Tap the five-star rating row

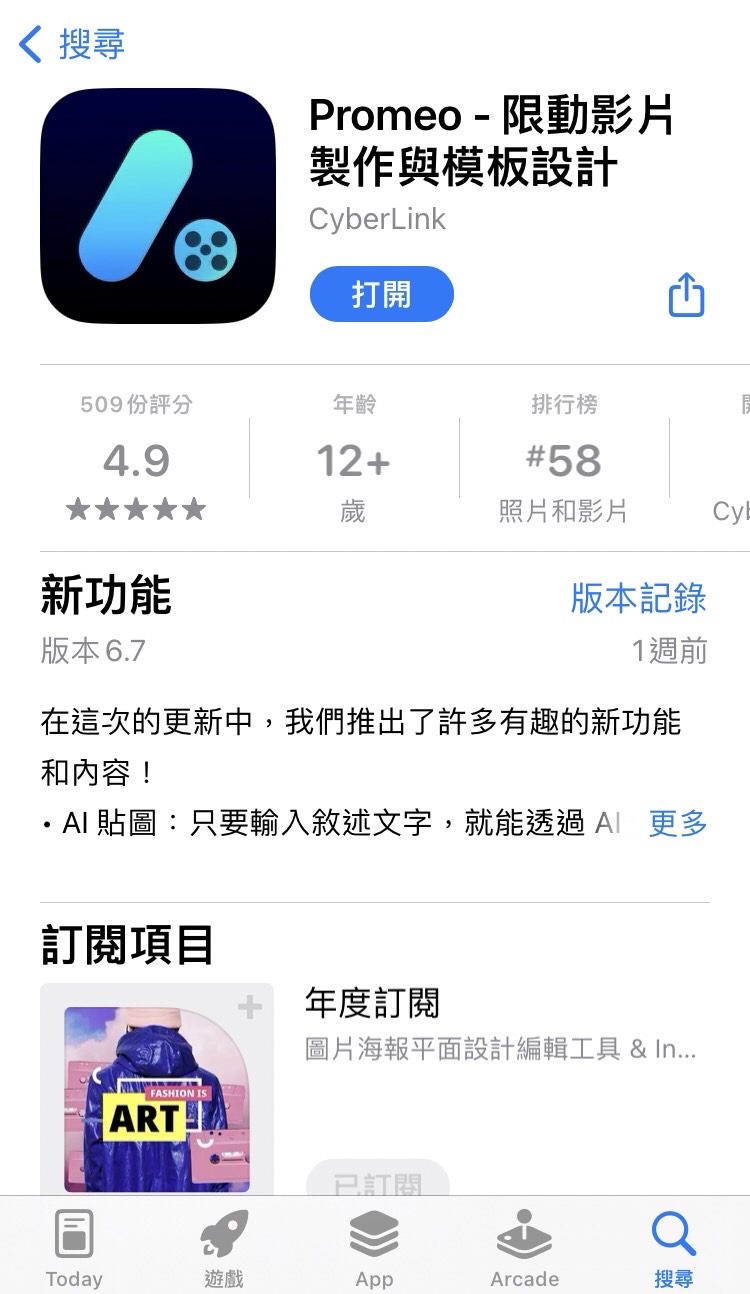tap(133, 508)
